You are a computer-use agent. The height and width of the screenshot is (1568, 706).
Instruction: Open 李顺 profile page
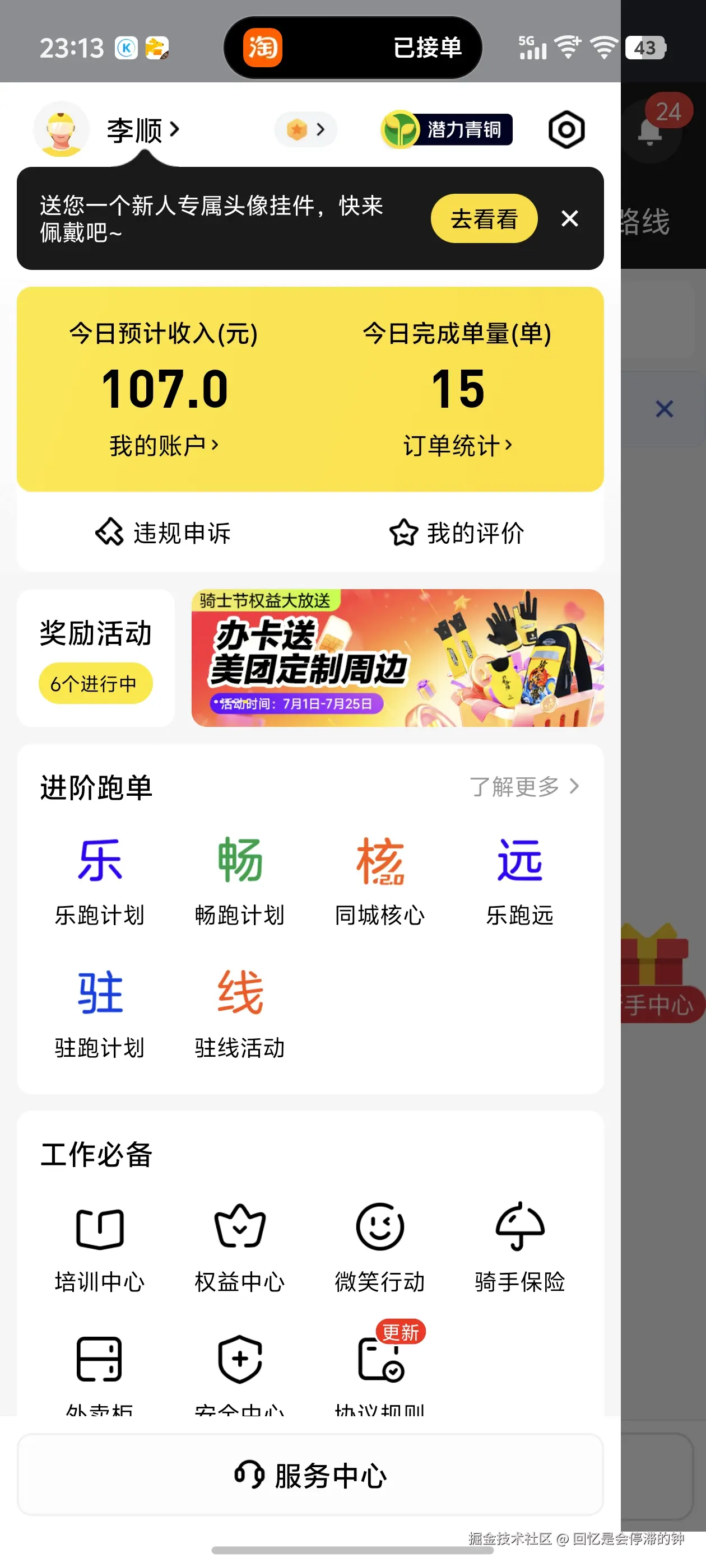pyautogui.click(x=142, y=130)
